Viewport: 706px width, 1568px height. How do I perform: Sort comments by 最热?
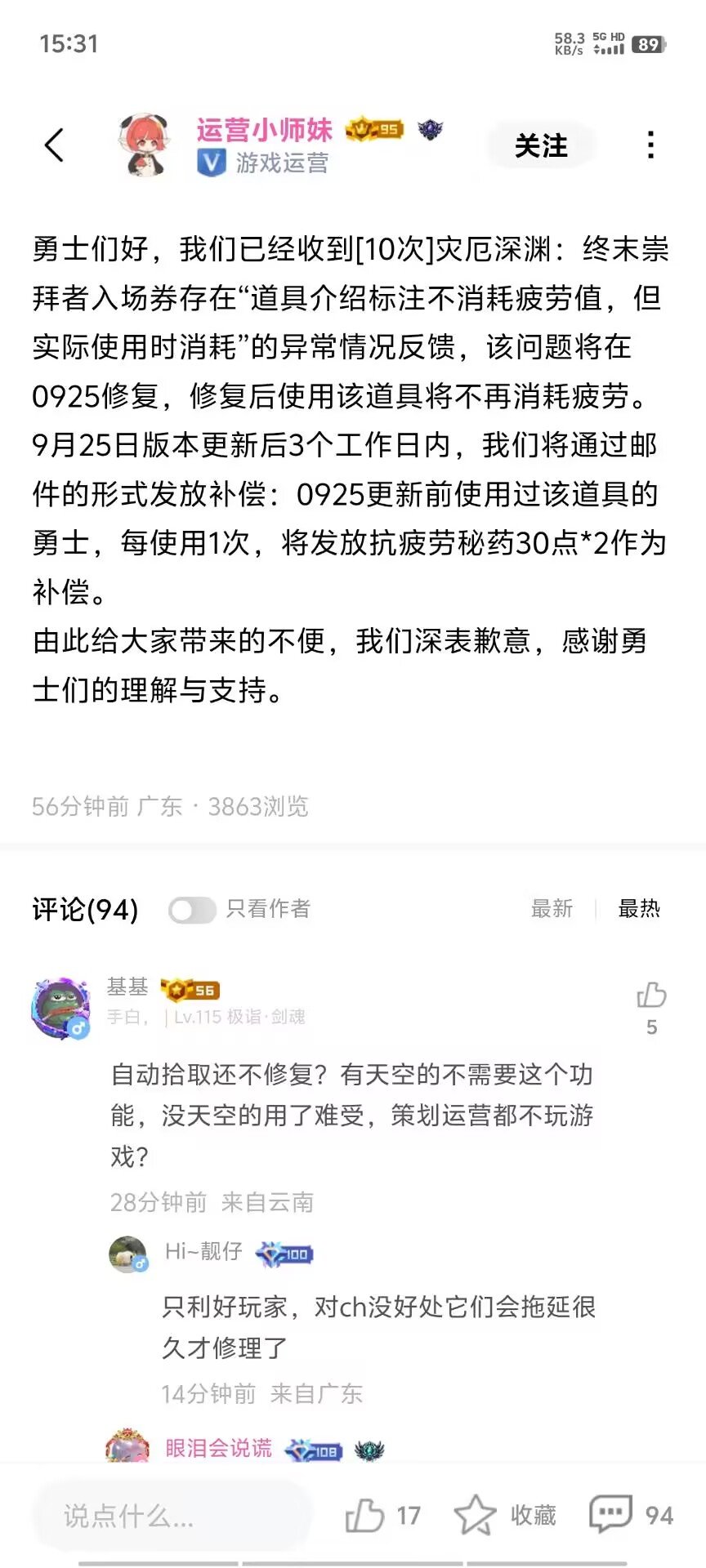[x=639, y=908]
